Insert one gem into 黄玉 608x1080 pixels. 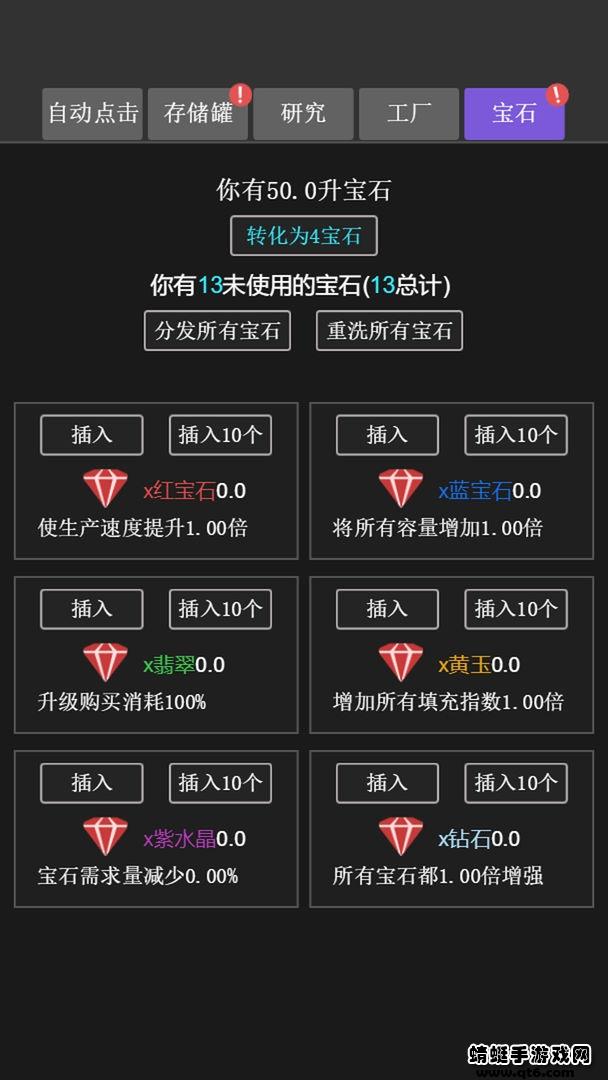387,609
